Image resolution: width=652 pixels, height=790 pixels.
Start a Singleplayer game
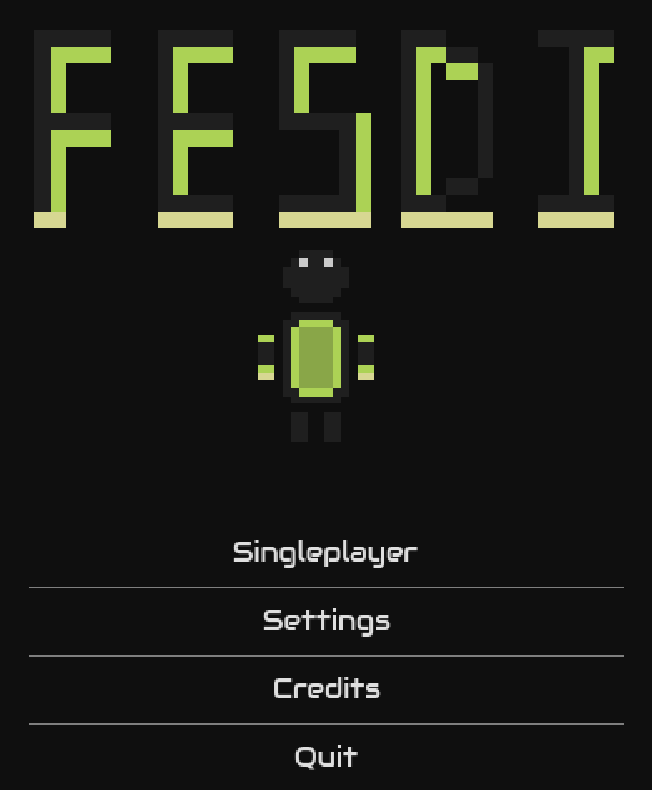point(325,553)
